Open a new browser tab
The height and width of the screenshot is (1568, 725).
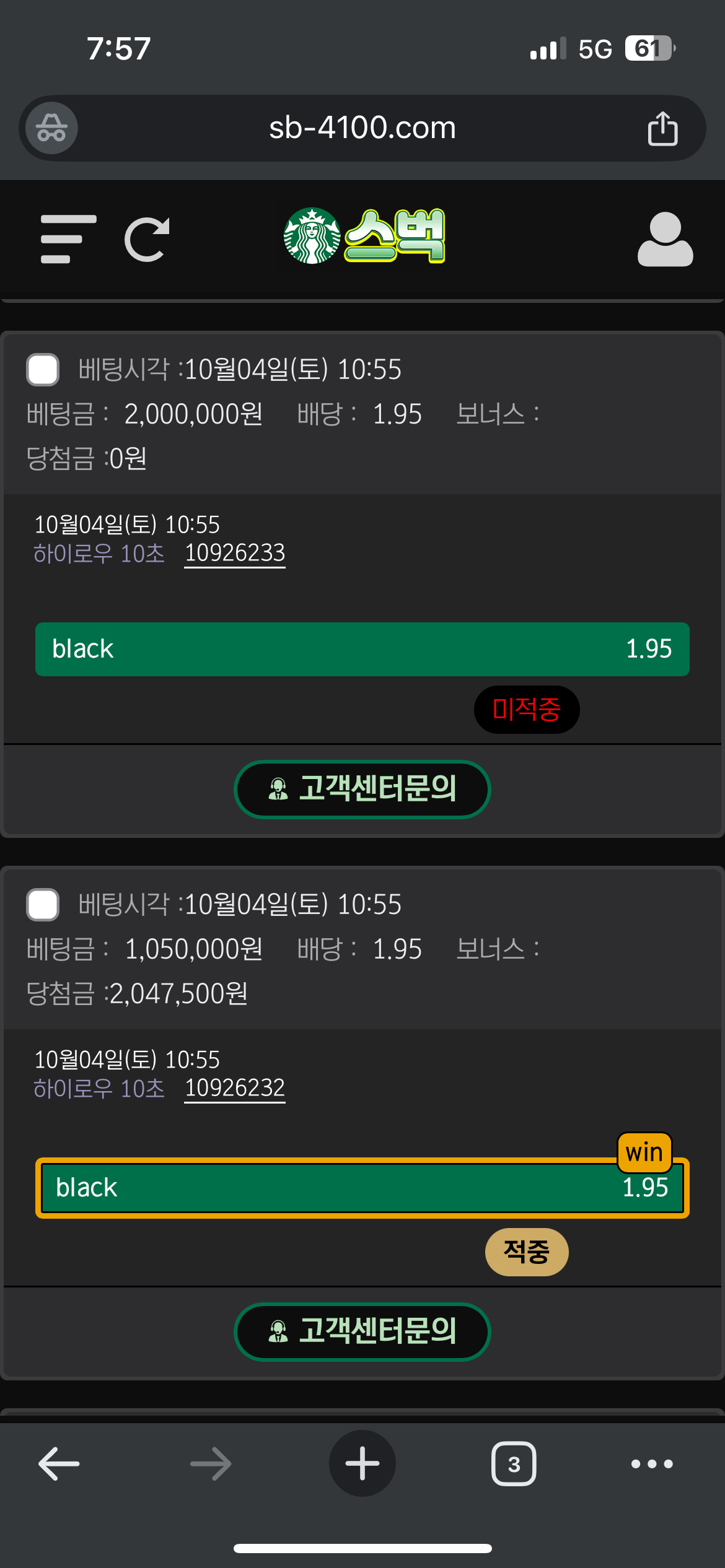pyautogui.click(x=362, y=1464)
